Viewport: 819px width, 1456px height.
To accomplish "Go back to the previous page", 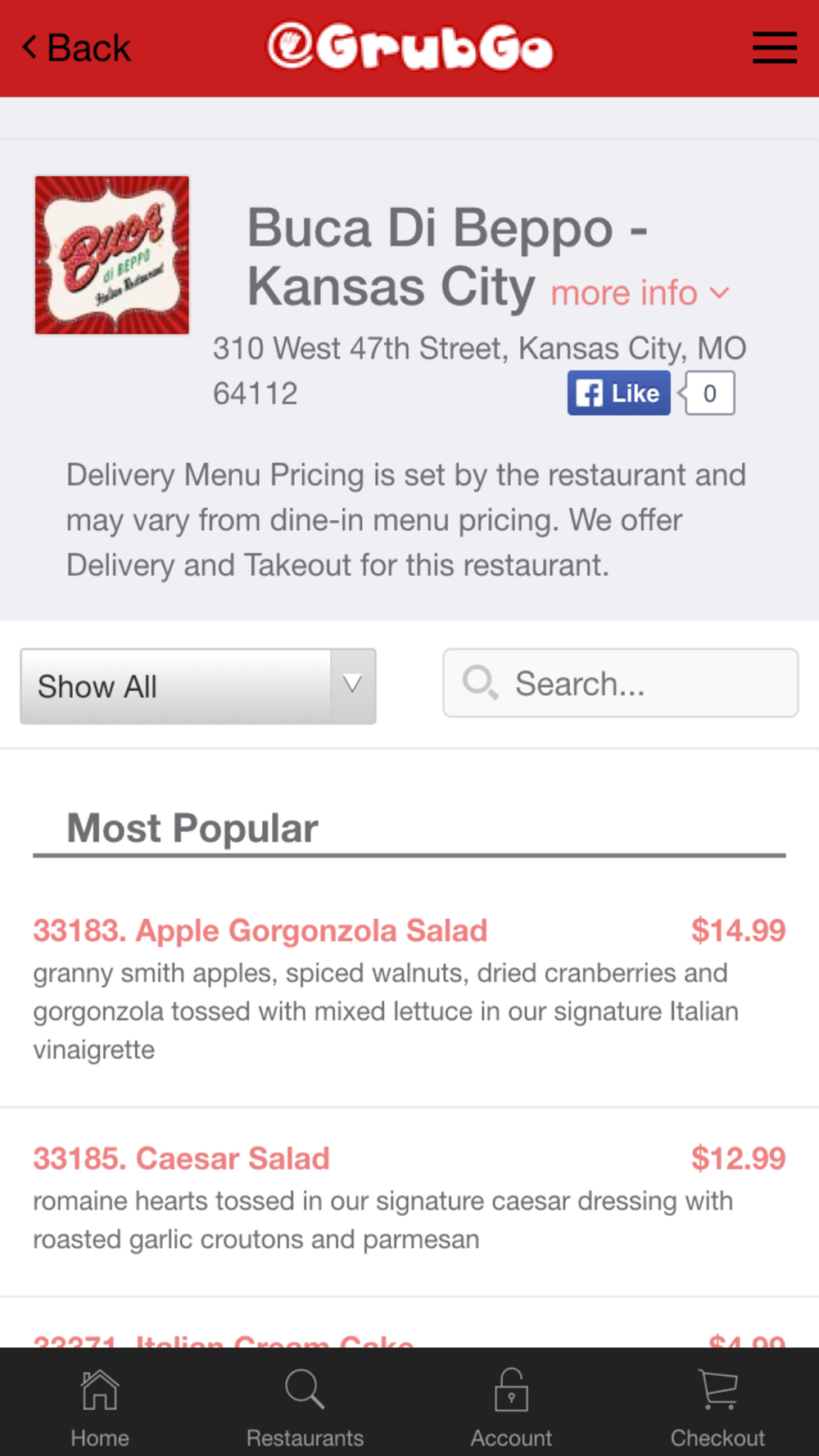I will coord(76,47).
